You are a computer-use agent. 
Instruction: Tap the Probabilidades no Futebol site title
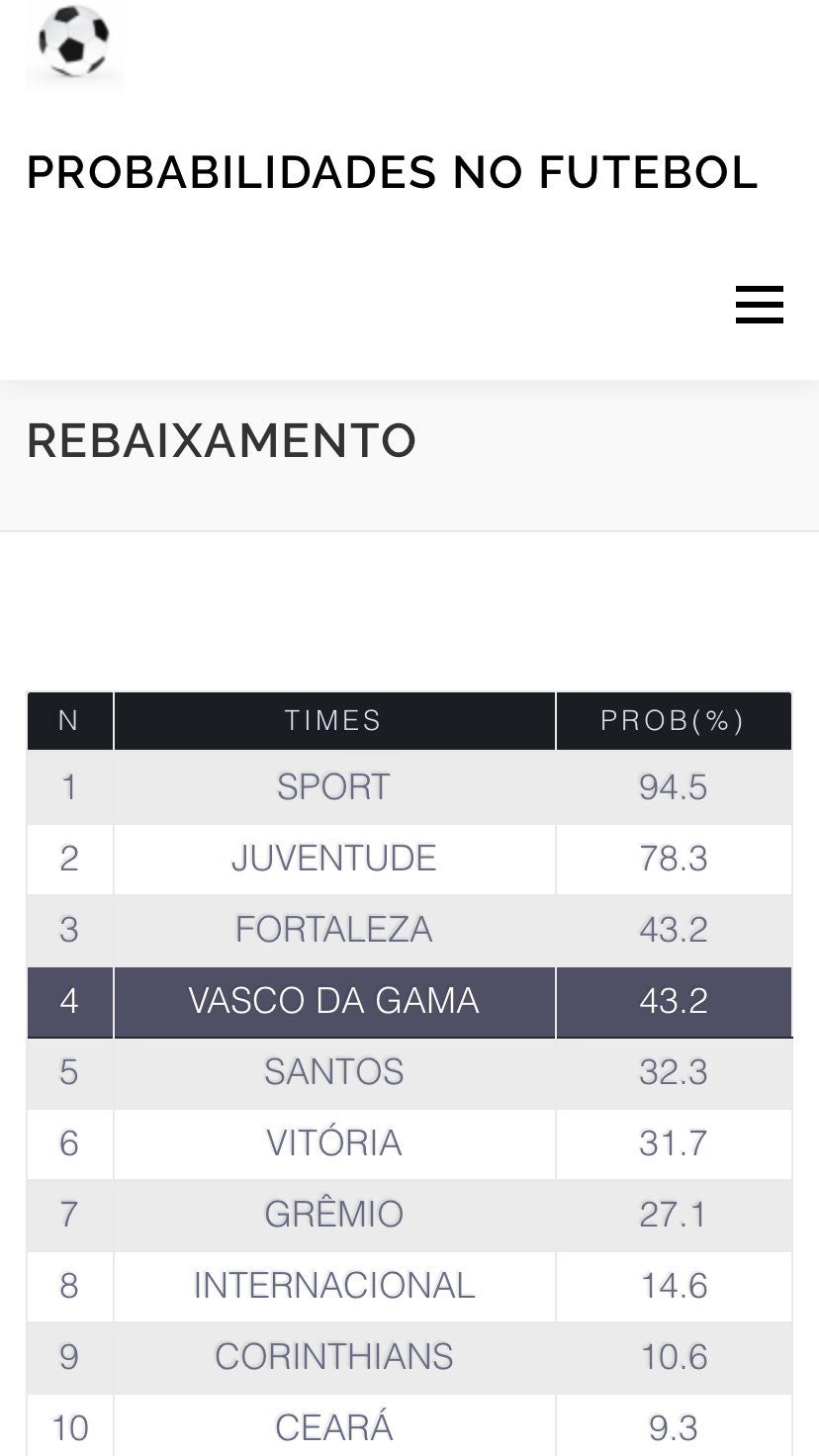click(x=392, y=172)
